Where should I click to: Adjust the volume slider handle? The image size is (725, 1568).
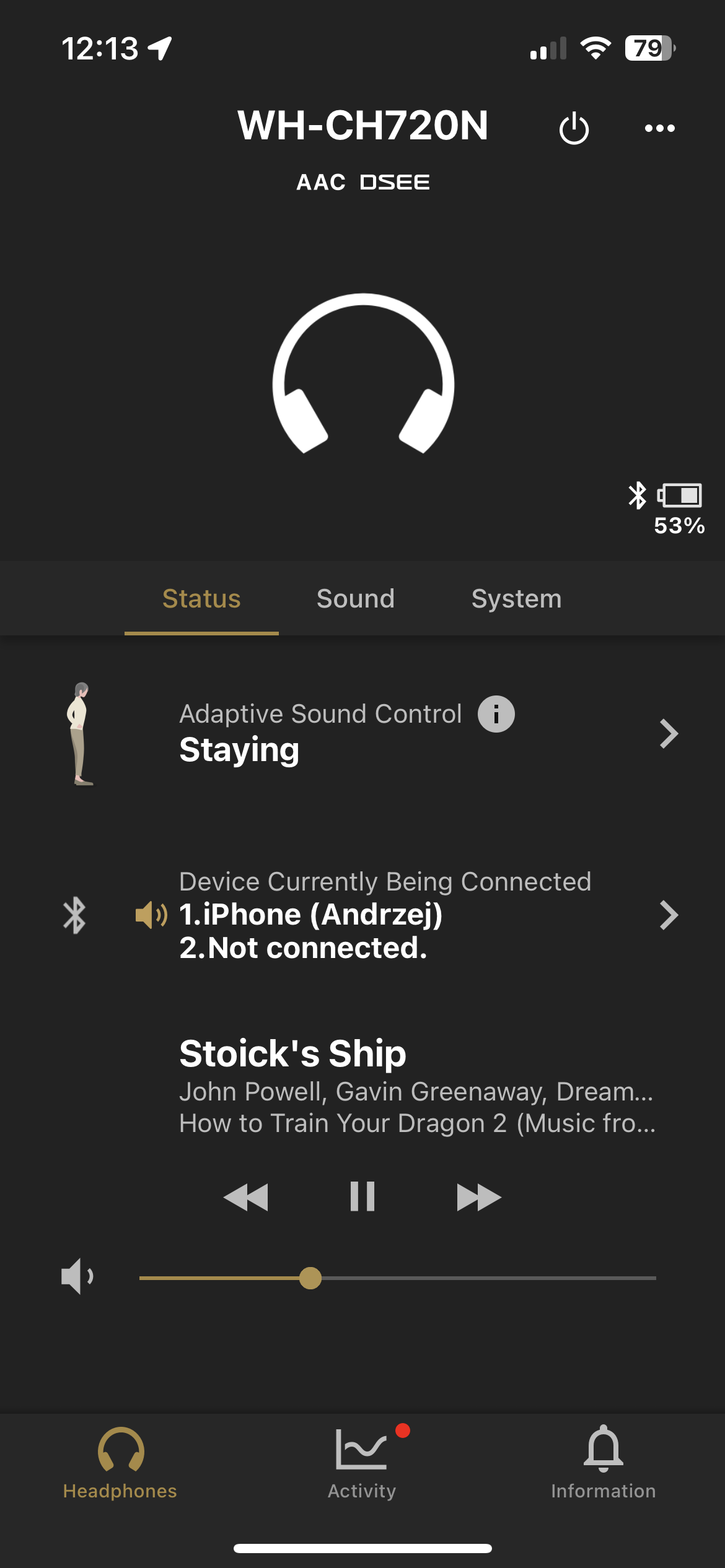click(x=310, y=1278)
